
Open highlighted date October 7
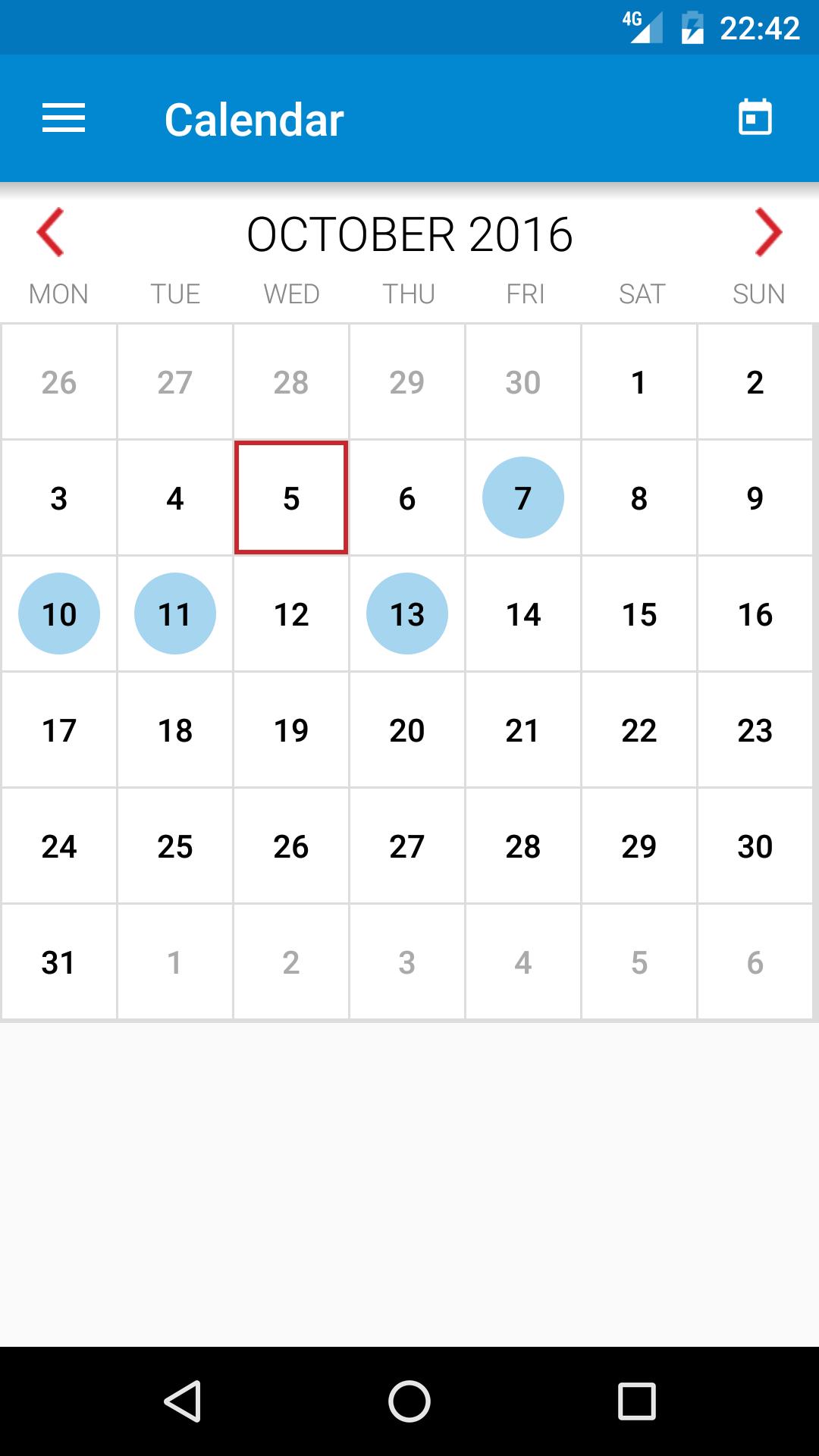coord(523,497)
